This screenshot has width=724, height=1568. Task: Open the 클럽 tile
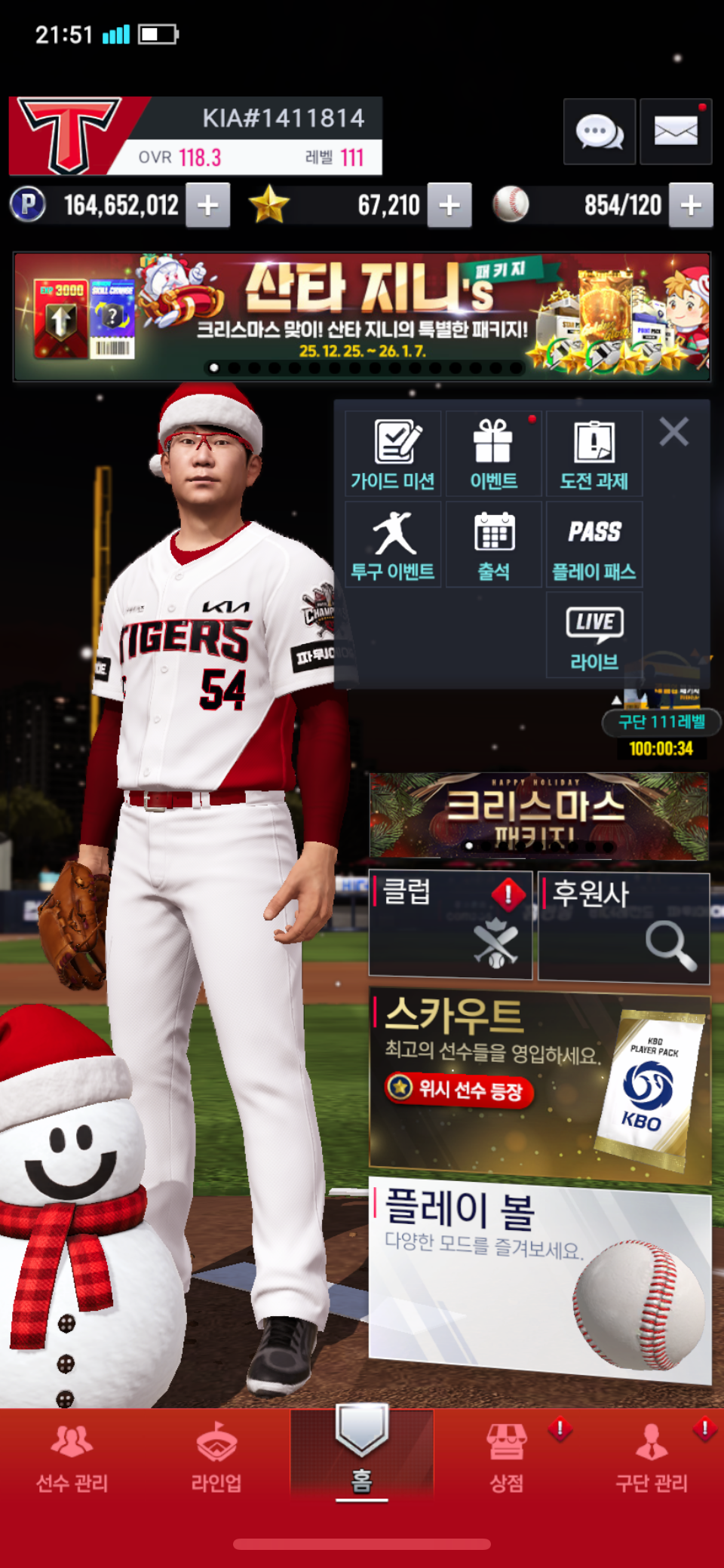point(450,925)
